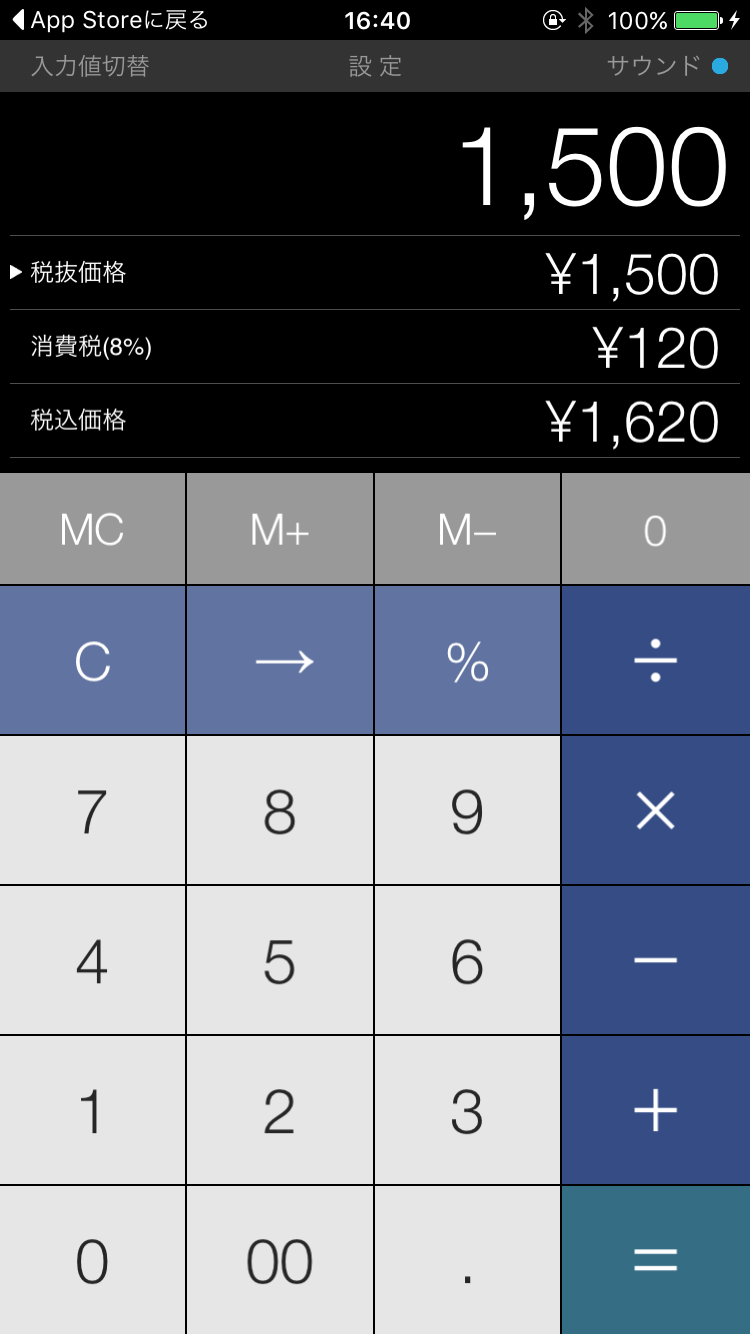Image resolution: width=750 pixels, height=1334 pixels.
Task: Delete last digit with arrow key
Action: click(280, 660)
